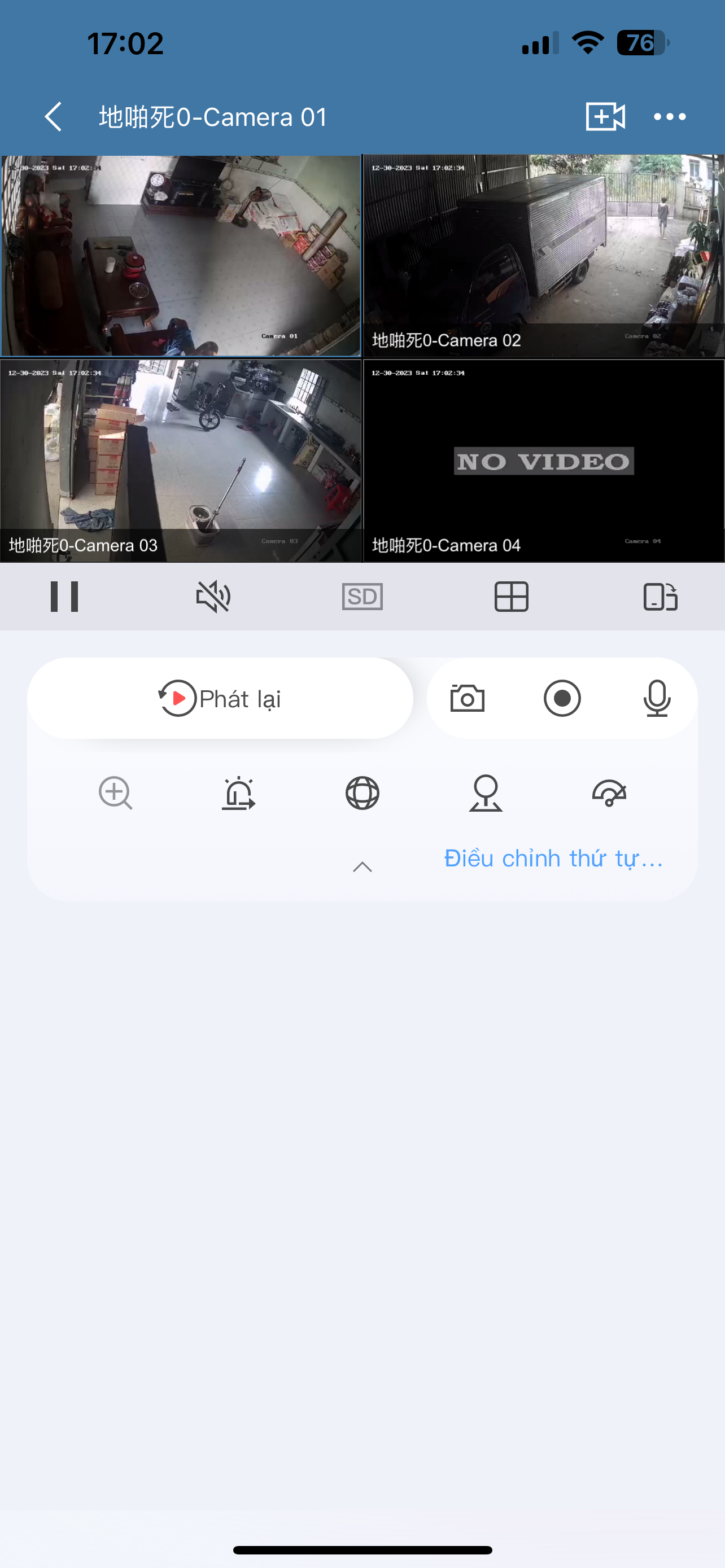Image resolution: width=725 pixels, height=1568 pixels.
Task: Select the Camera 02 live feed
Action: pos(544,256)
